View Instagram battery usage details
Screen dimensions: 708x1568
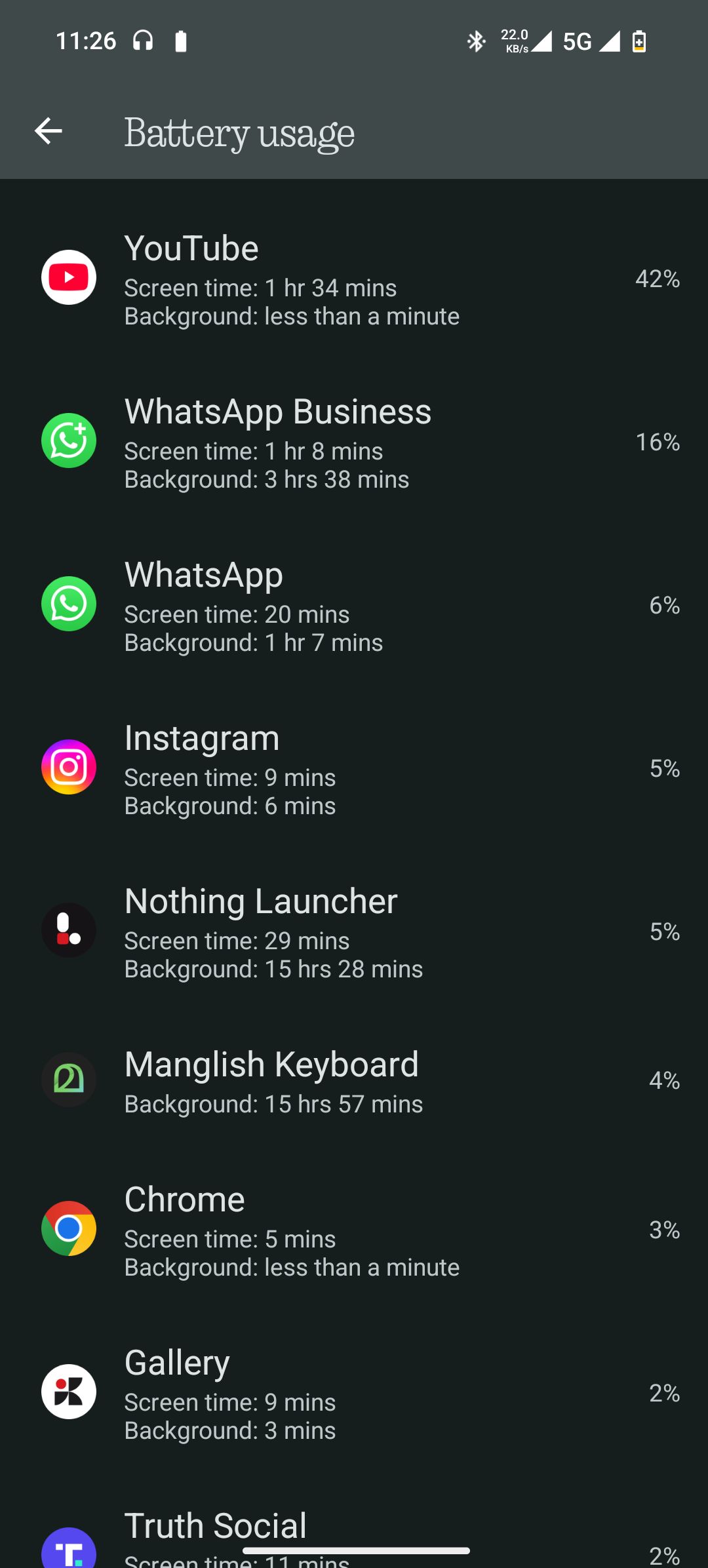[354, 768]
